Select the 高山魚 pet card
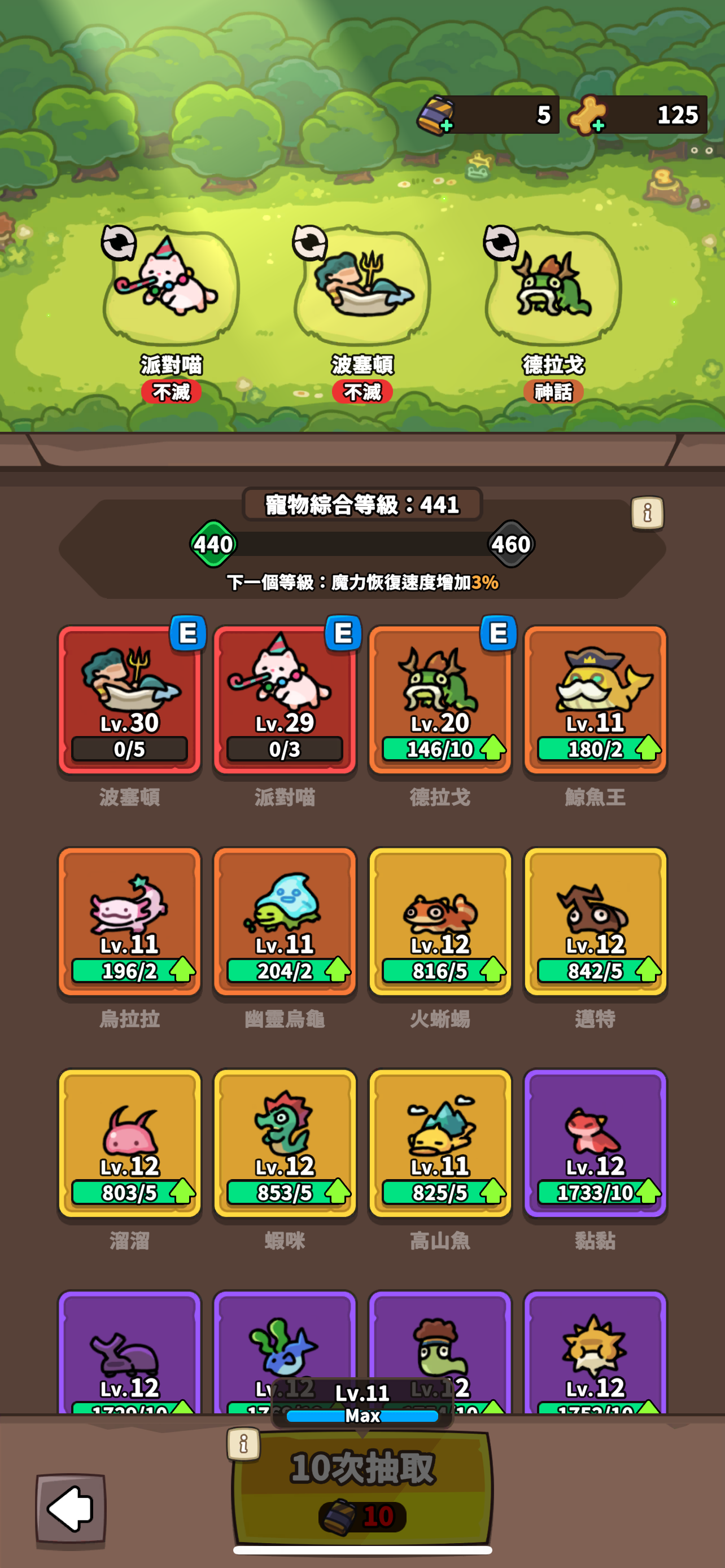This screenshot has height=1568, width=725. tap(439, 1143)
